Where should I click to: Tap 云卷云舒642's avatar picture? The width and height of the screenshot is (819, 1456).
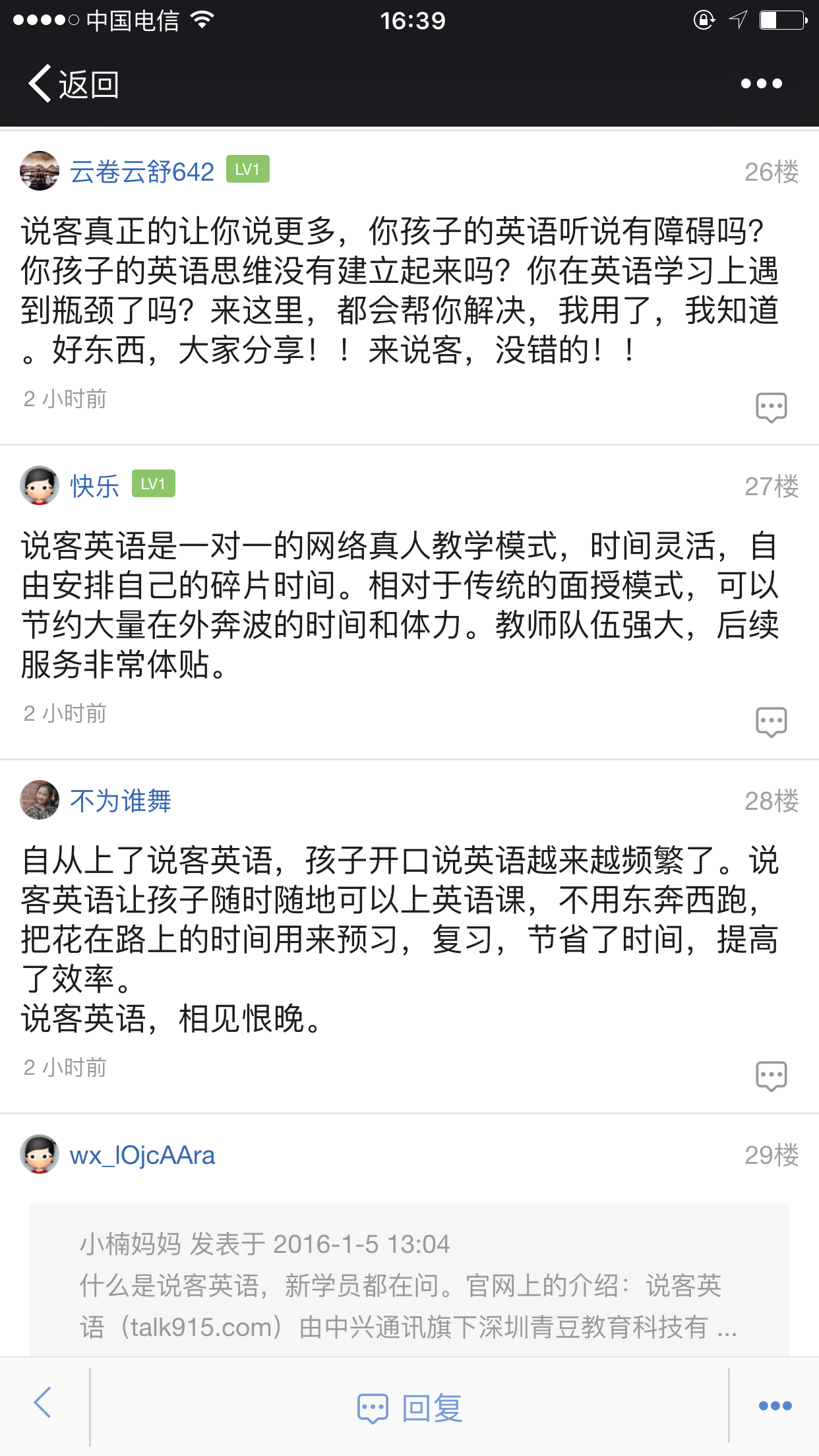coord(40,171)
